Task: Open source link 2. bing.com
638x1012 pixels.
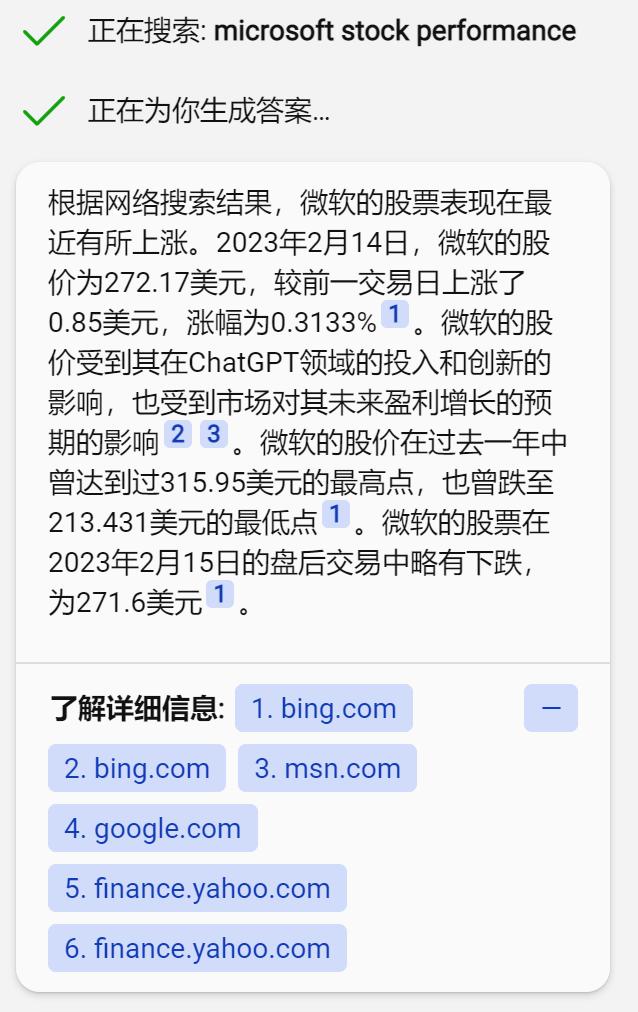Action: click(x=137, y=768)
